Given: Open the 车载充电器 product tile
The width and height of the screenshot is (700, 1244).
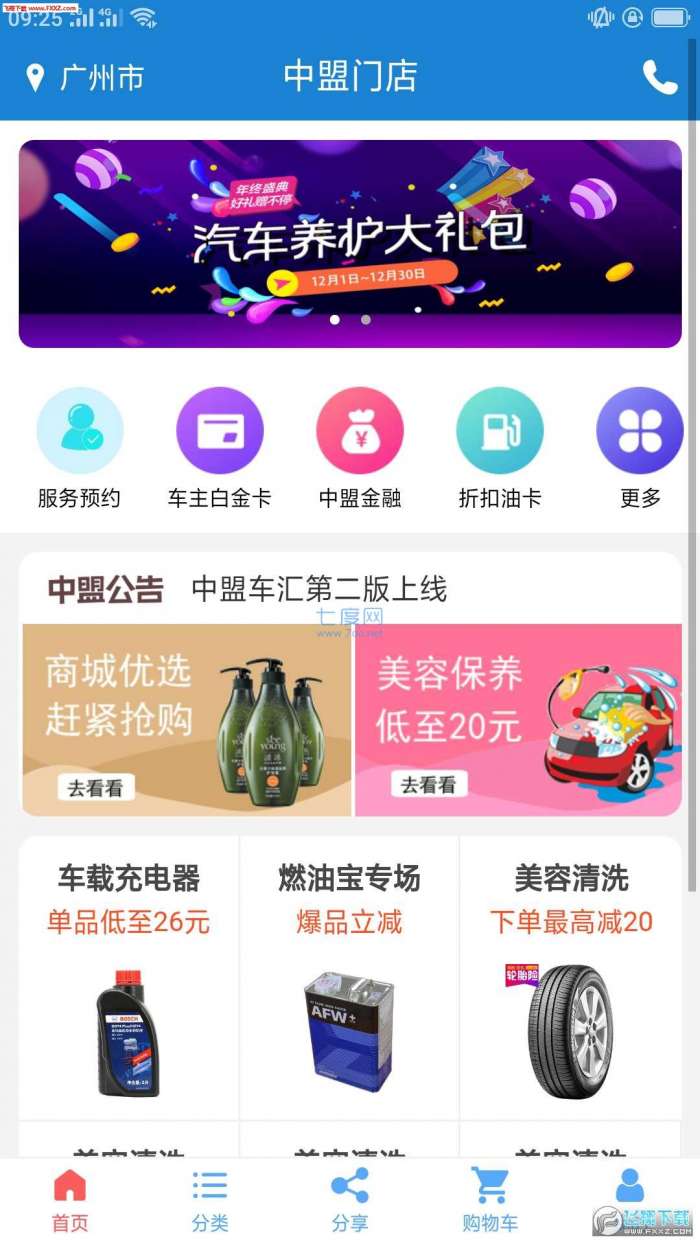Looking at the screenshot, I should click(129, 978).
